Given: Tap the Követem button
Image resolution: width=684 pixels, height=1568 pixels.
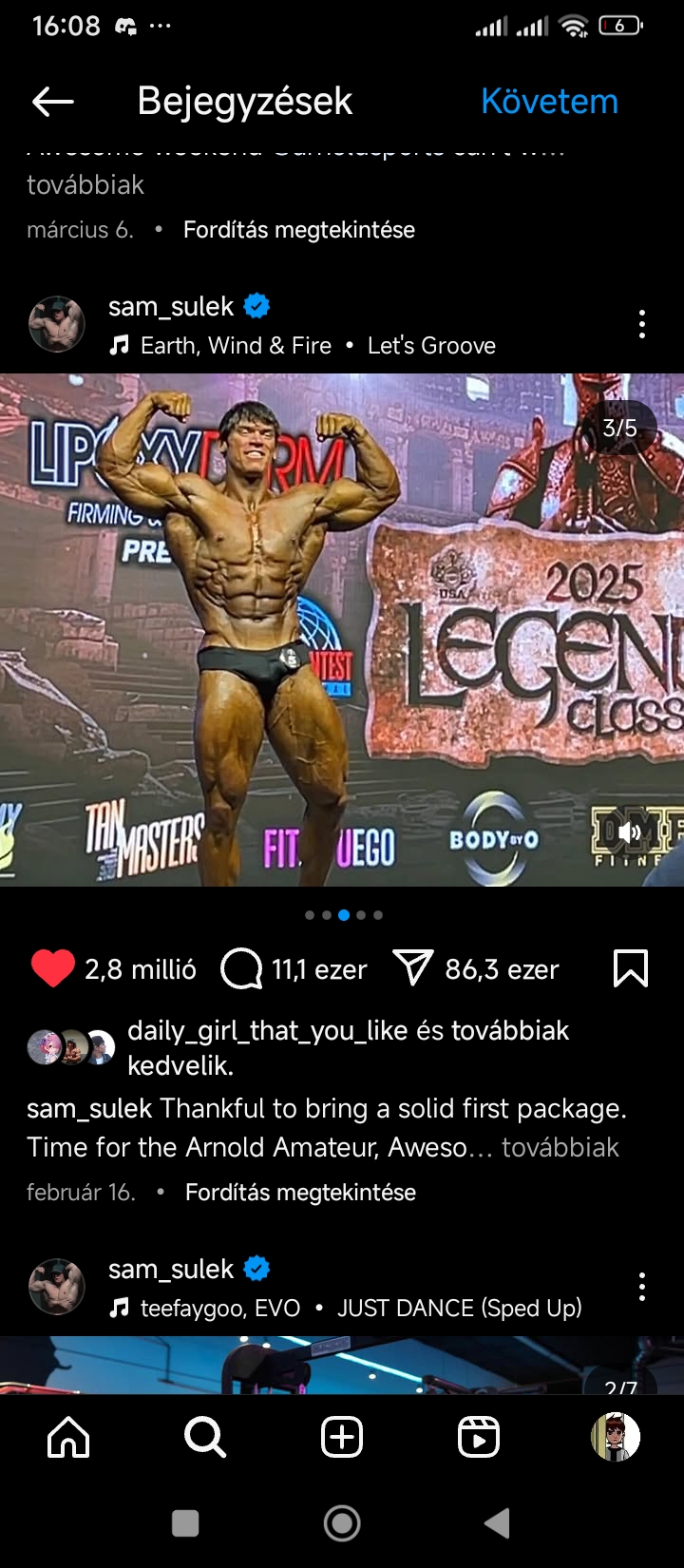Looking at the screenshot, I should pos(549,102).
